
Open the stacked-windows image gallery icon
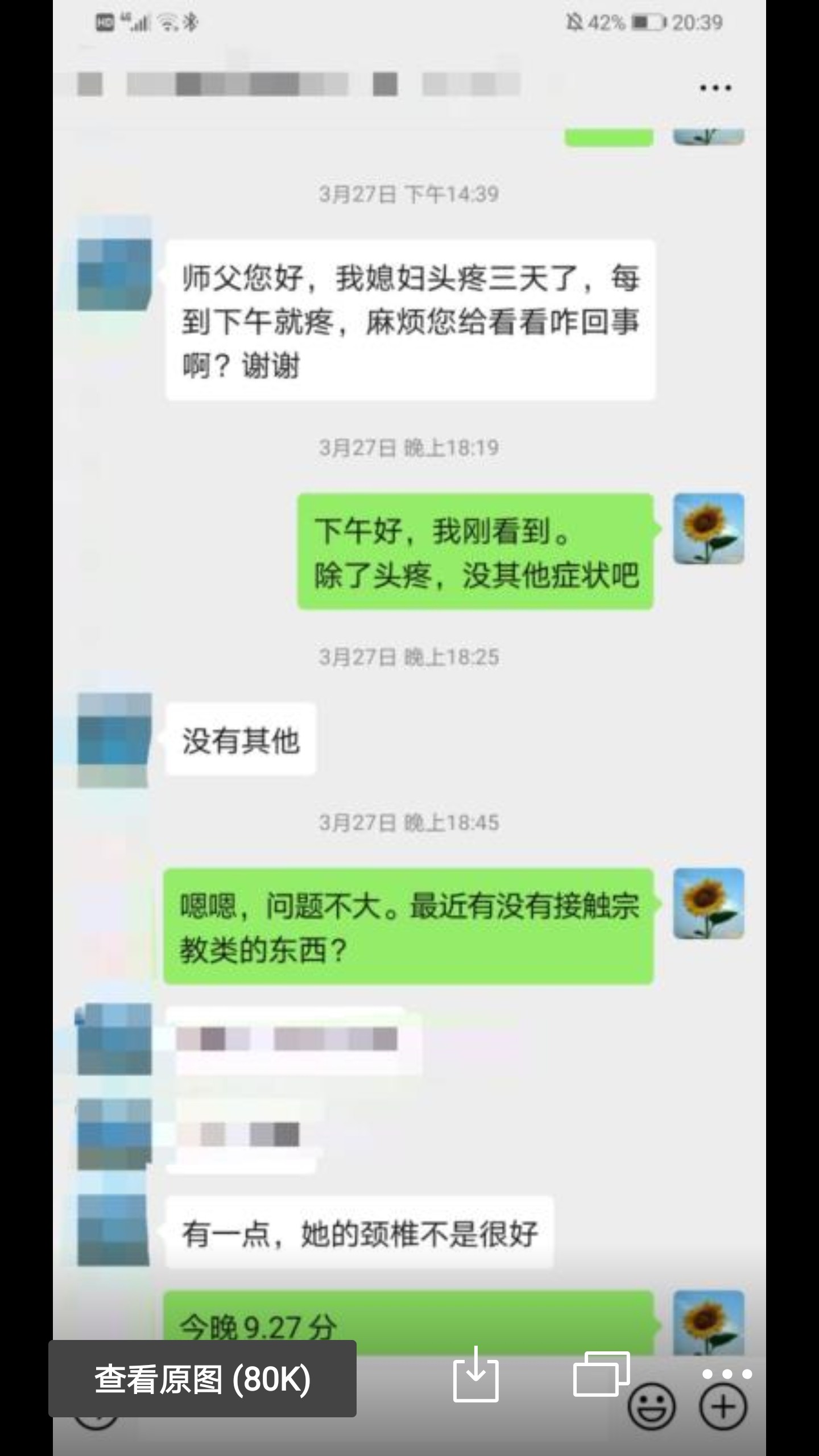tap(601, 1375)
